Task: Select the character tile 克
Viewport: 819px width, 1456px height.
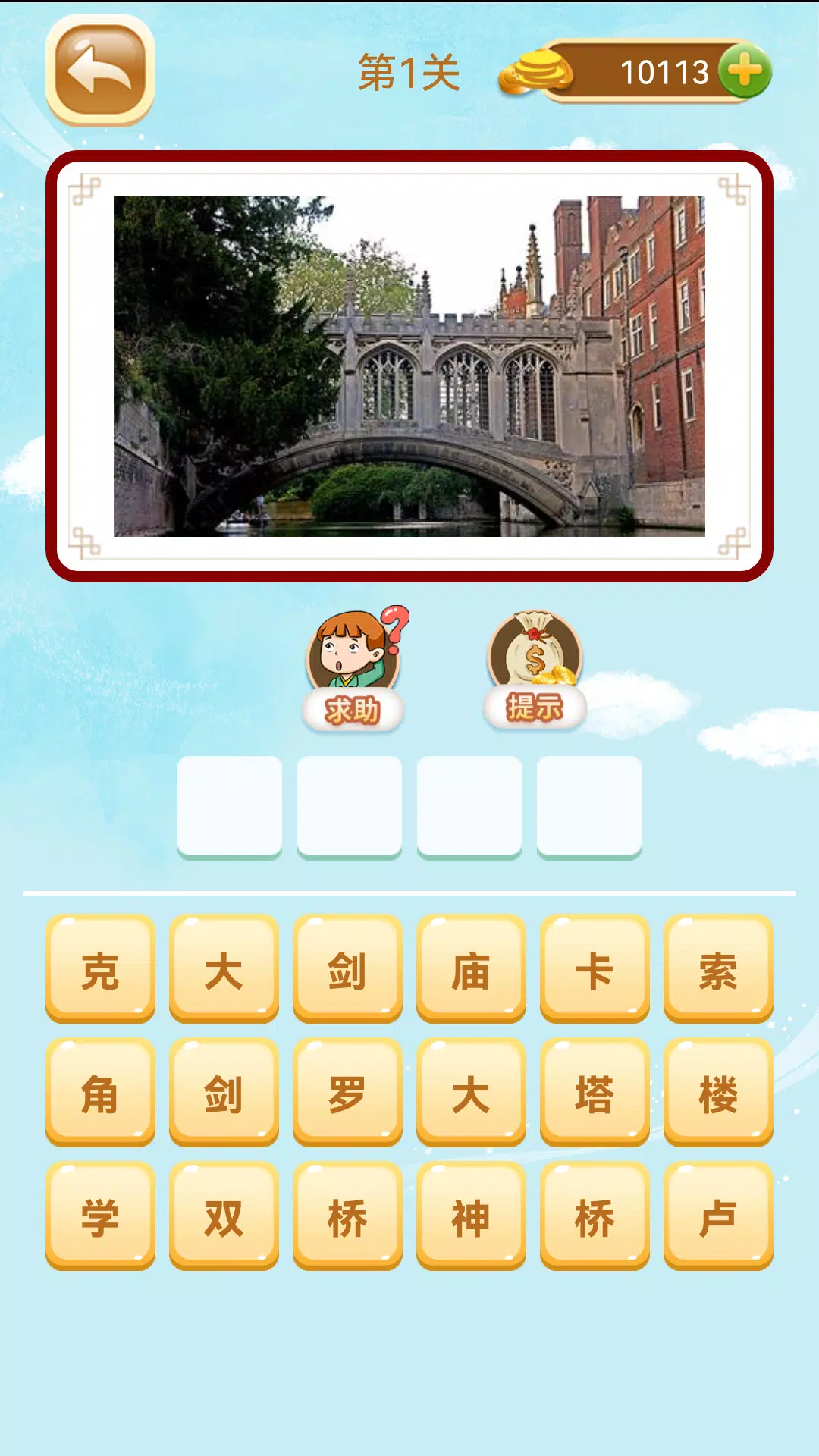Action: pos(100,969)
